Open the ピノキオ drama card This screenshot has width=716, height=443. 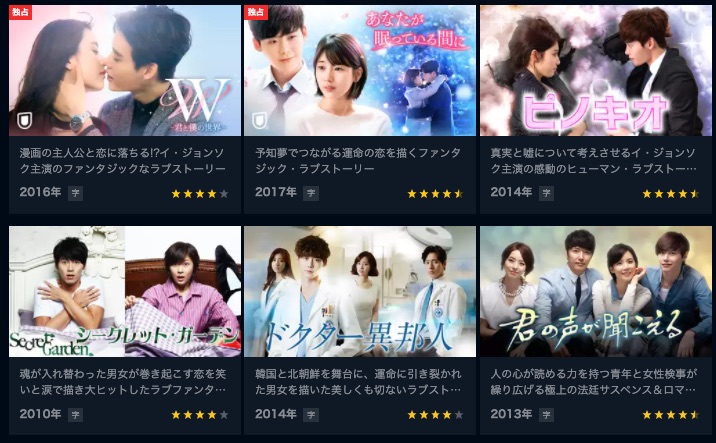click(x=595, y=71)
